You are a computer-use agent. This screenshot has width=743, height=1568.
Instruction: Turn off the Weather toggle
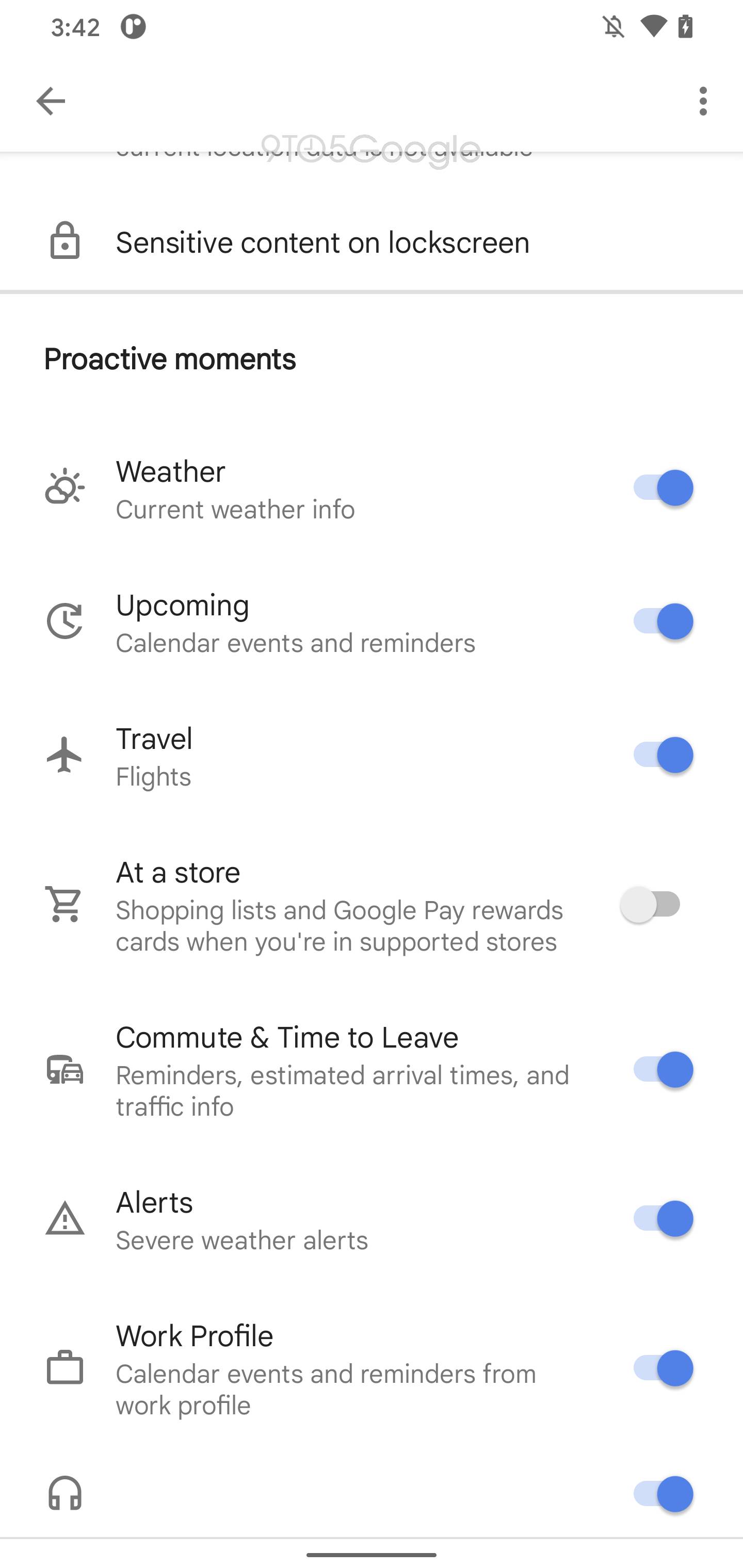pyautogui.click(x=662, y=488)
